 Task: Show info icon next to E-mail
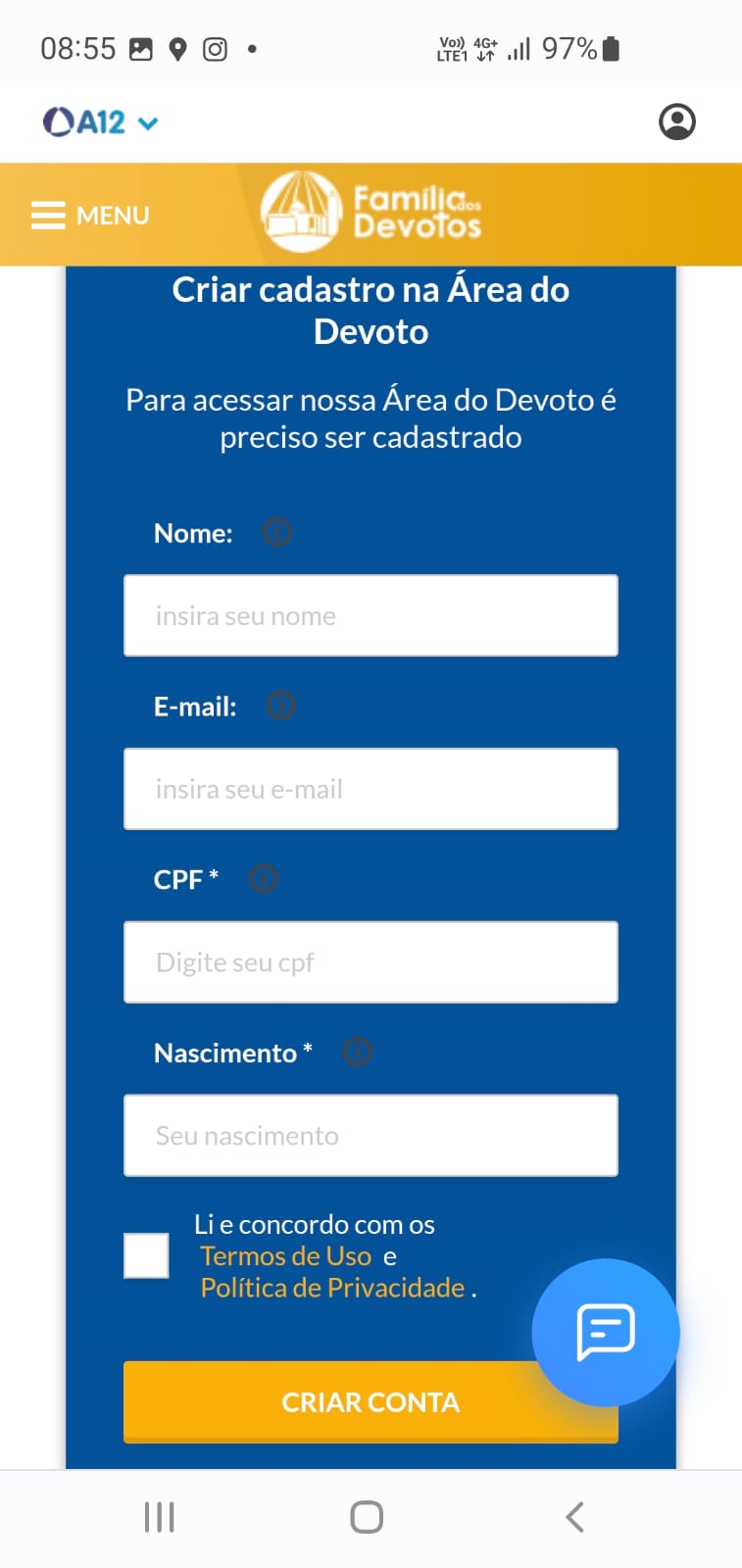[280, 706]
